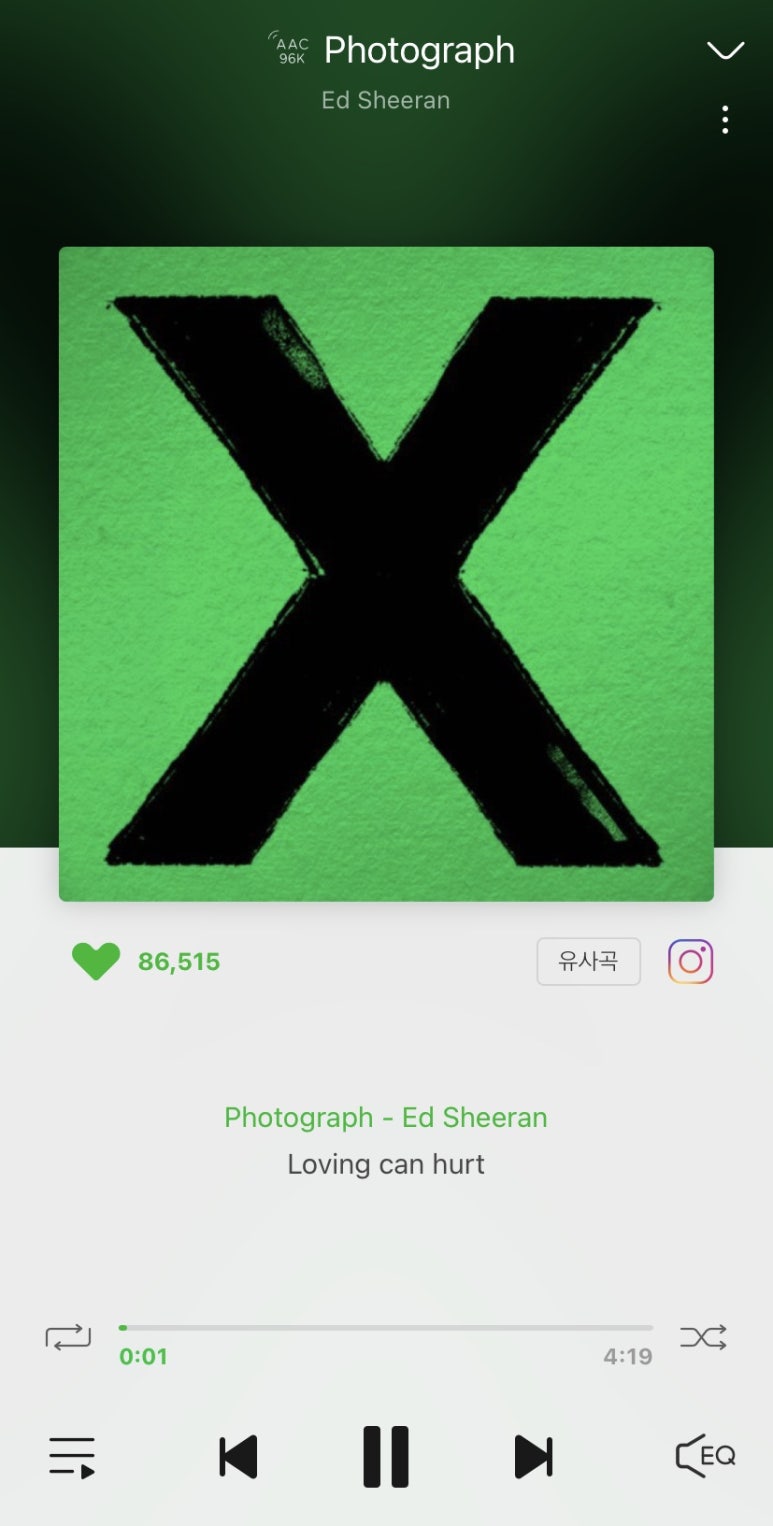Skip to the next track
The height and width of the screenshot is (1526, 773).
tap(533, 1457)
